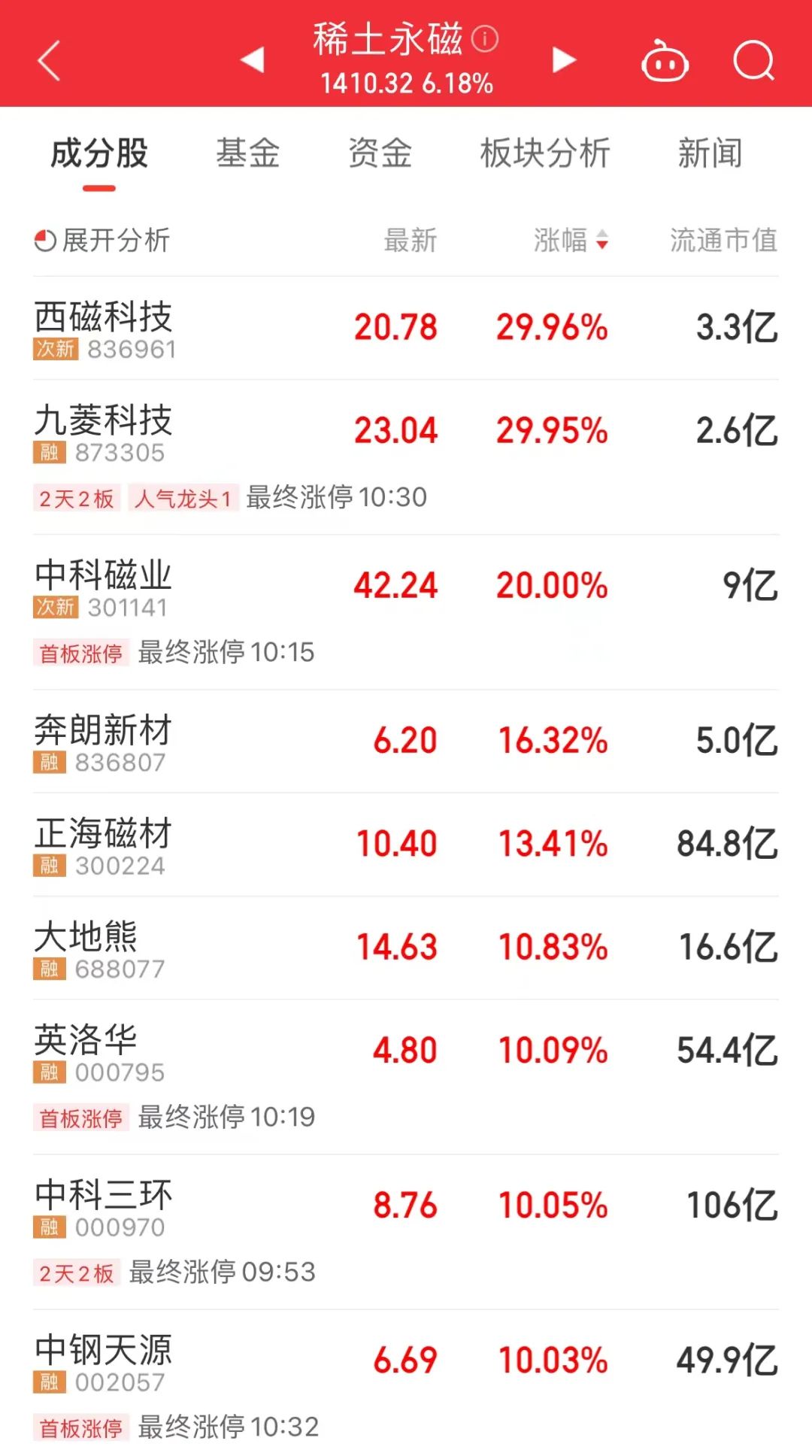Switch to the previous sector with left triangle
Viewport: 812px width, 1456px height.
coord(253,60)
